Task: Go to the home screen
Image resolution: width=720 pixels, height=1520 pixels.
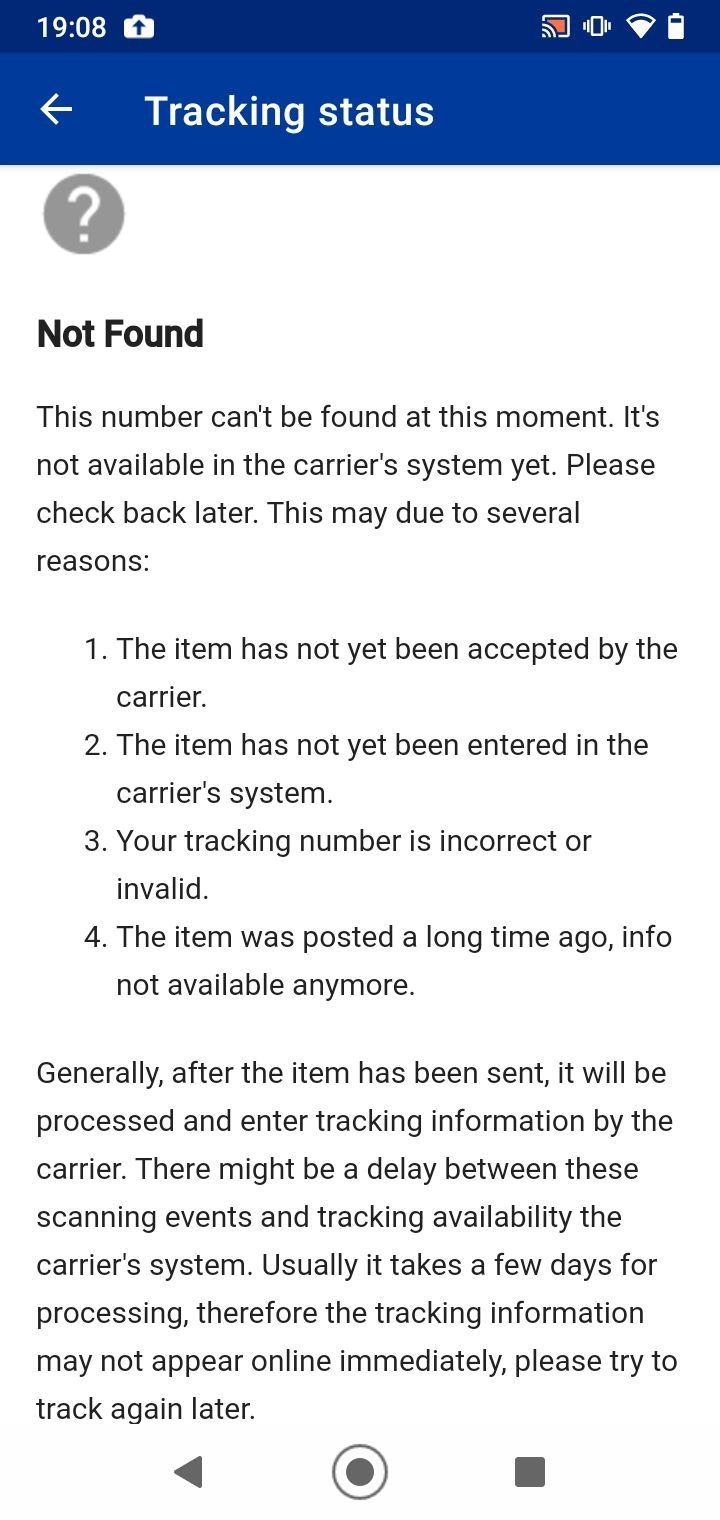Action: (x=360, y=1472)
